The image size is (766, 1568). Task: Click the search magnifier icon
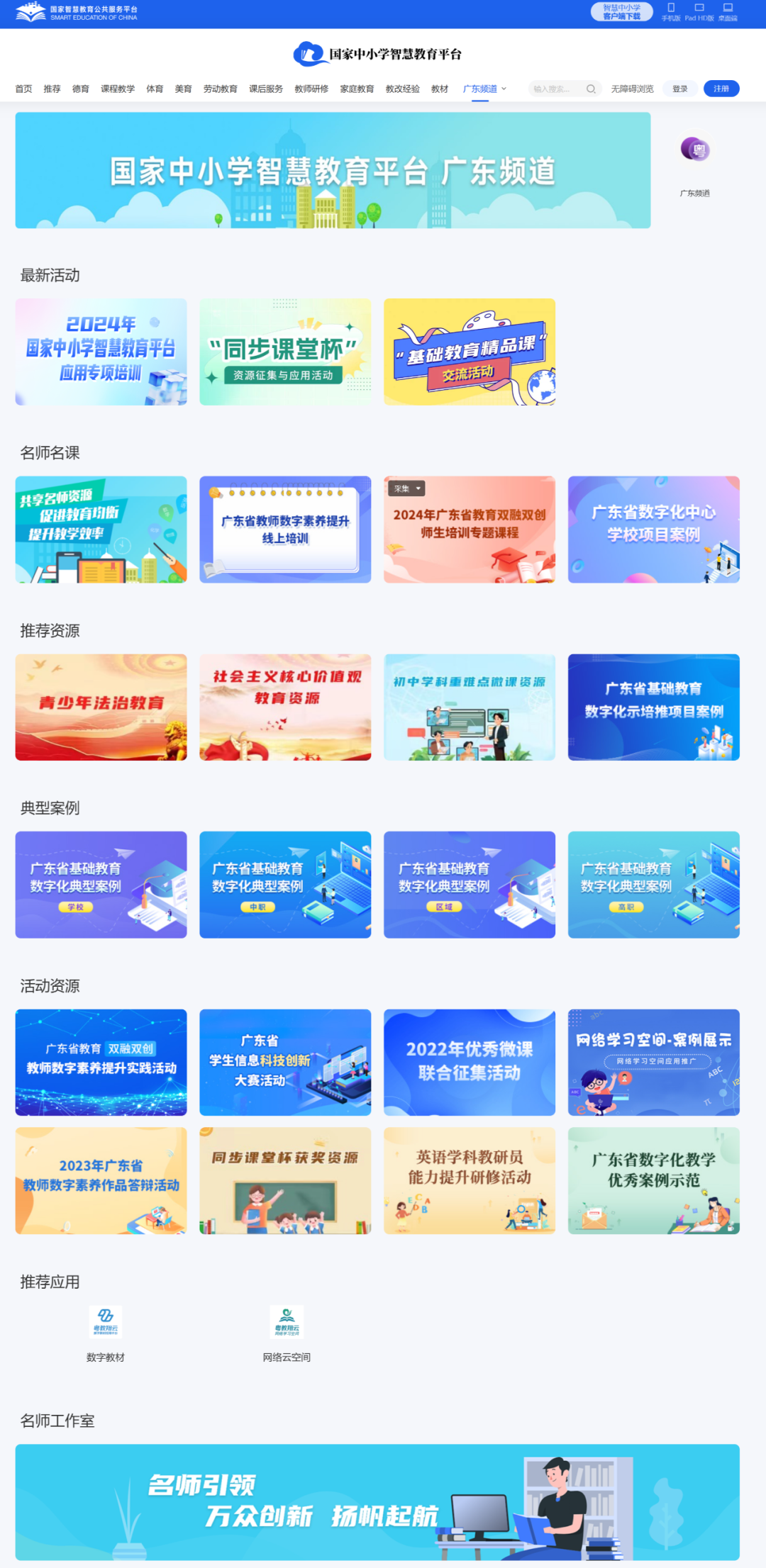[x=591, y=89]
